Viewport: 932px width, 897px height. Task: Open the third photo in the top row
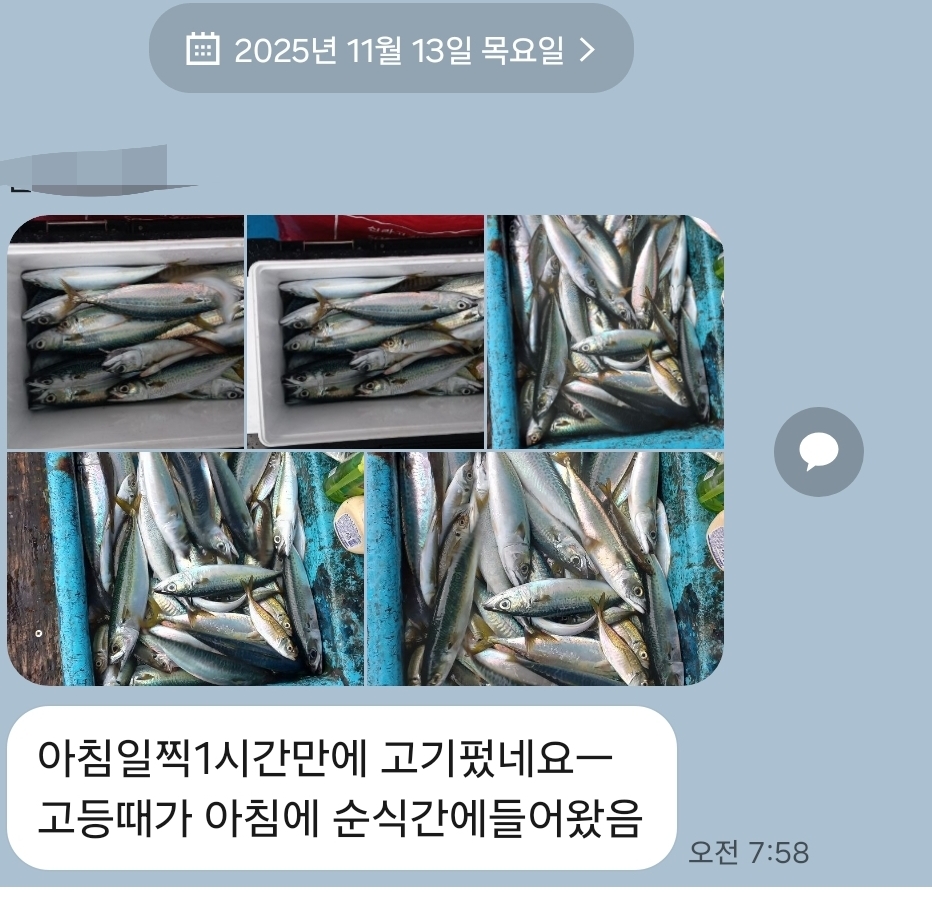(x=605, y=331)
